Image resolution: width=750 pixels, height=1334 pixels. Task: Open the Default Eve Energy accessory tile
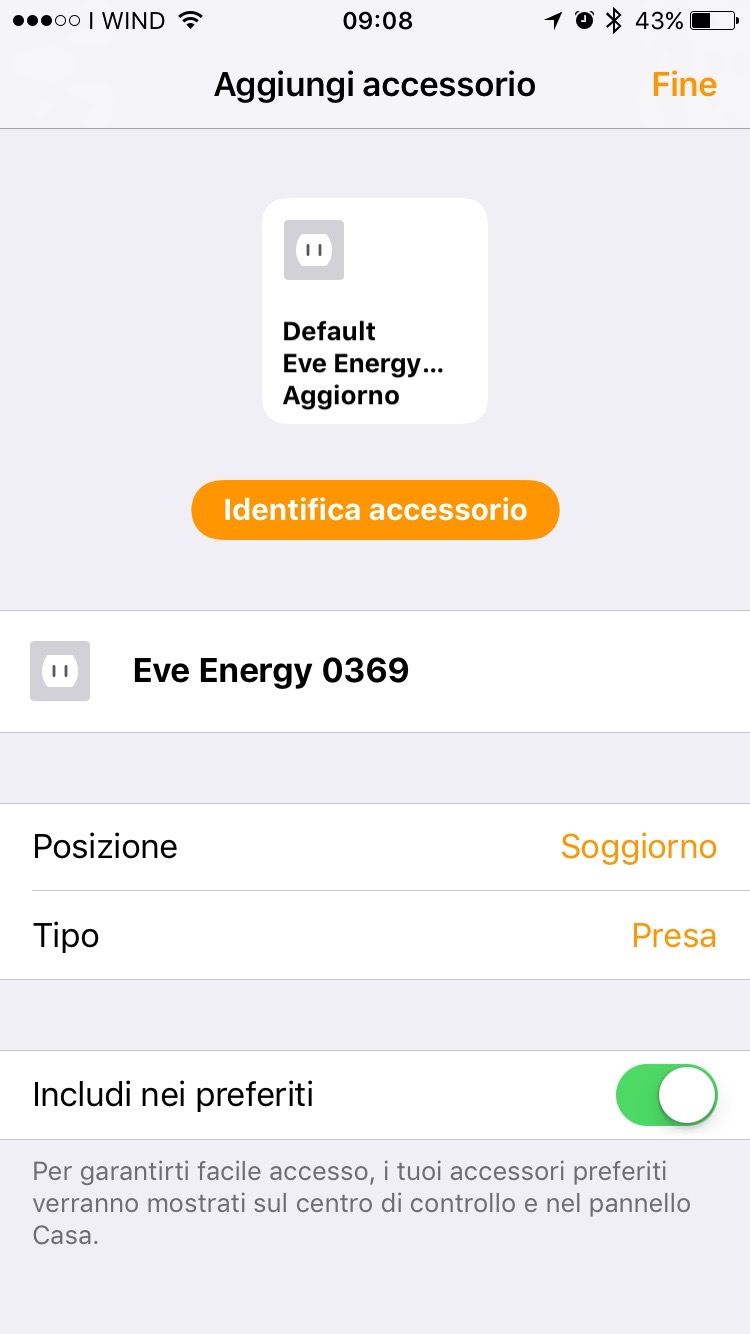375,311
